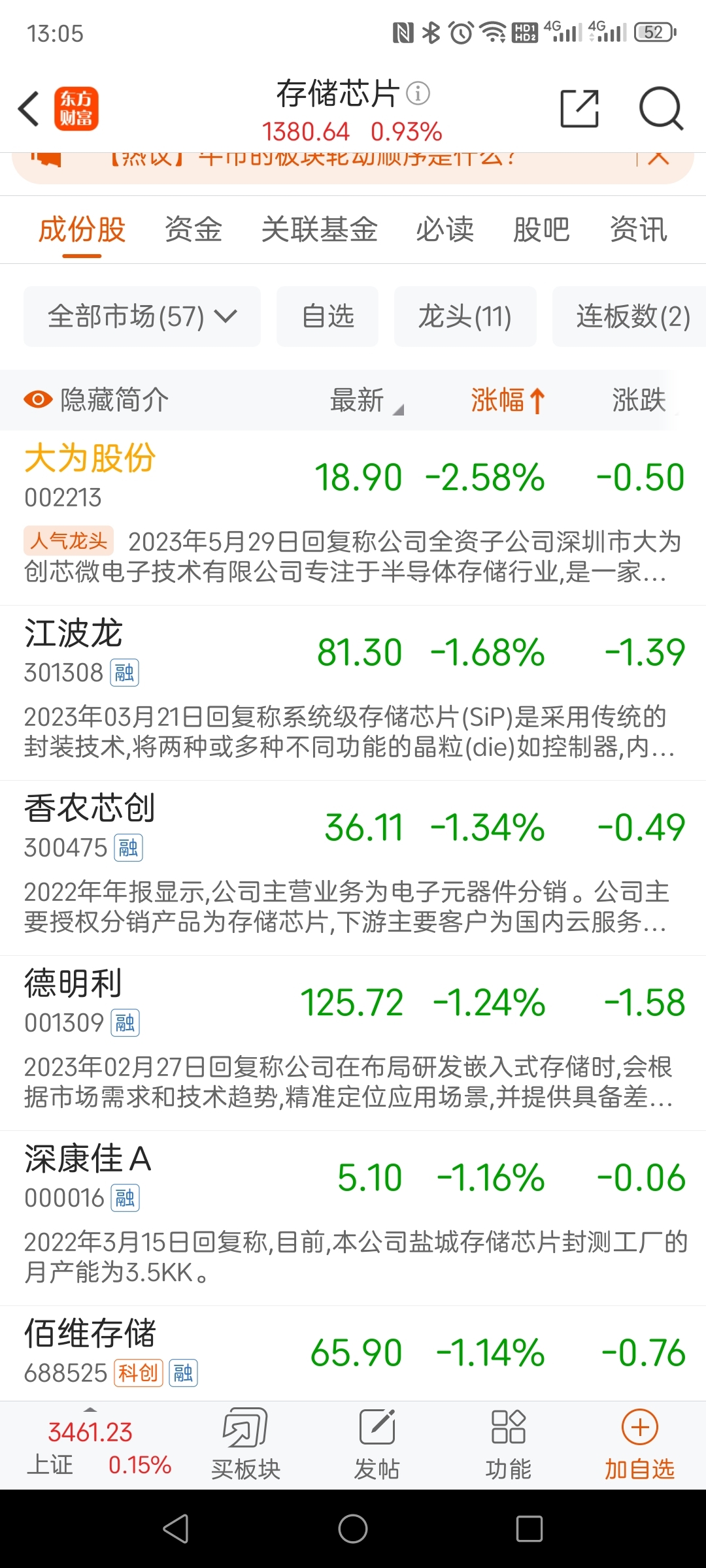Screen dimensions: 706x1568
Task: Open the 必读 tab
Action: pyautogui.click(x=445, y=230)
